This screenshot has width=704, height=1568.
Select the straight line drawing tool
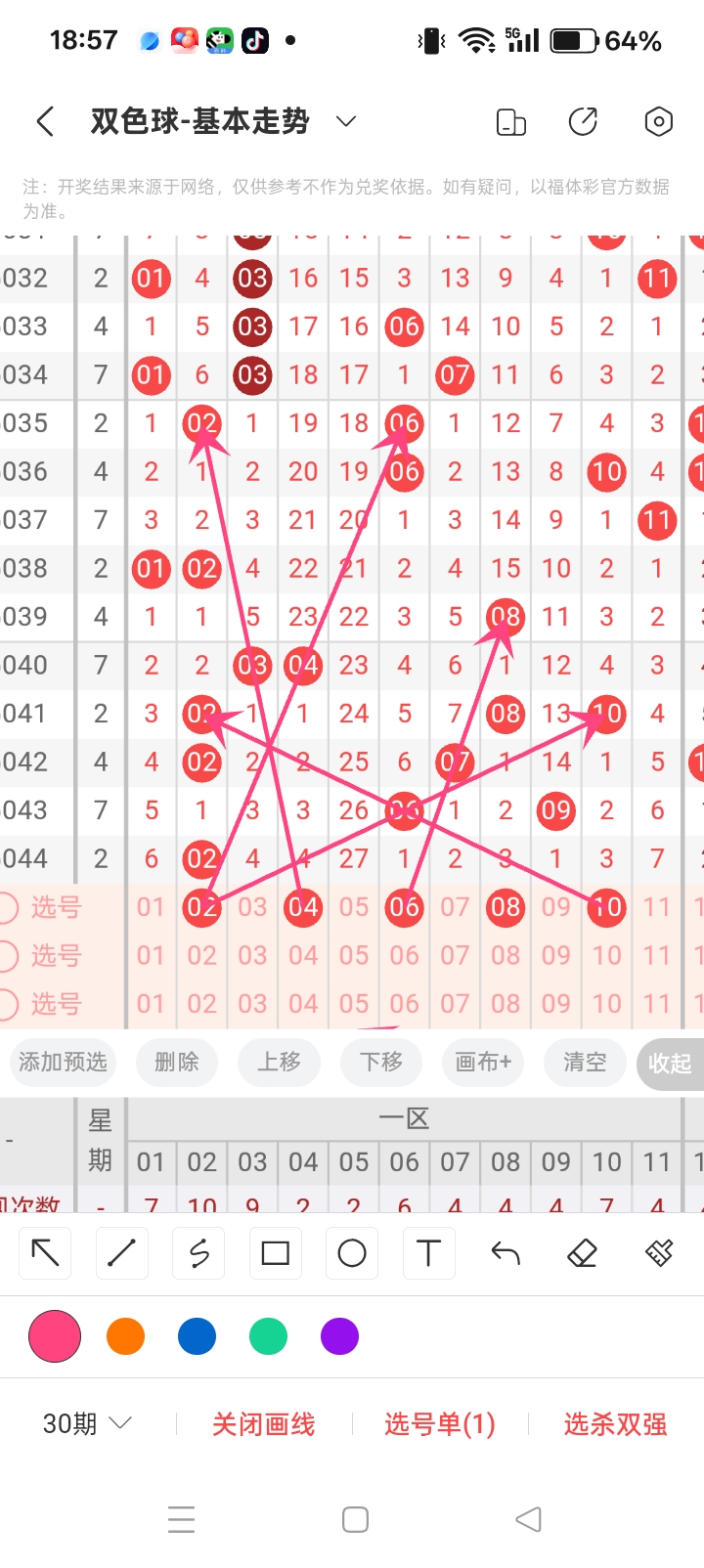tap(121, 1252)
